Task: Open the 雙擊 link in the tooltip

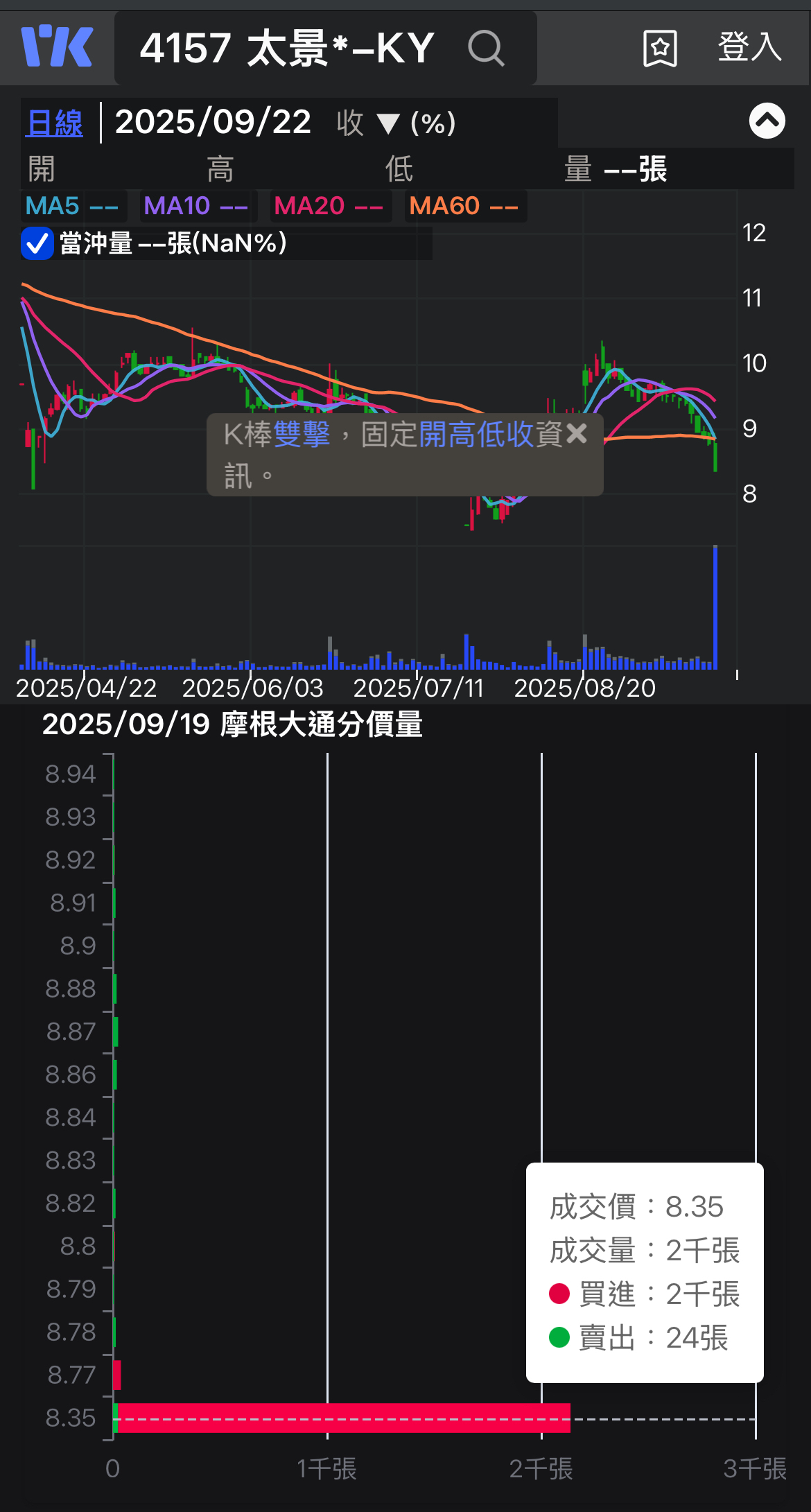Action: (x=302, y=435)
